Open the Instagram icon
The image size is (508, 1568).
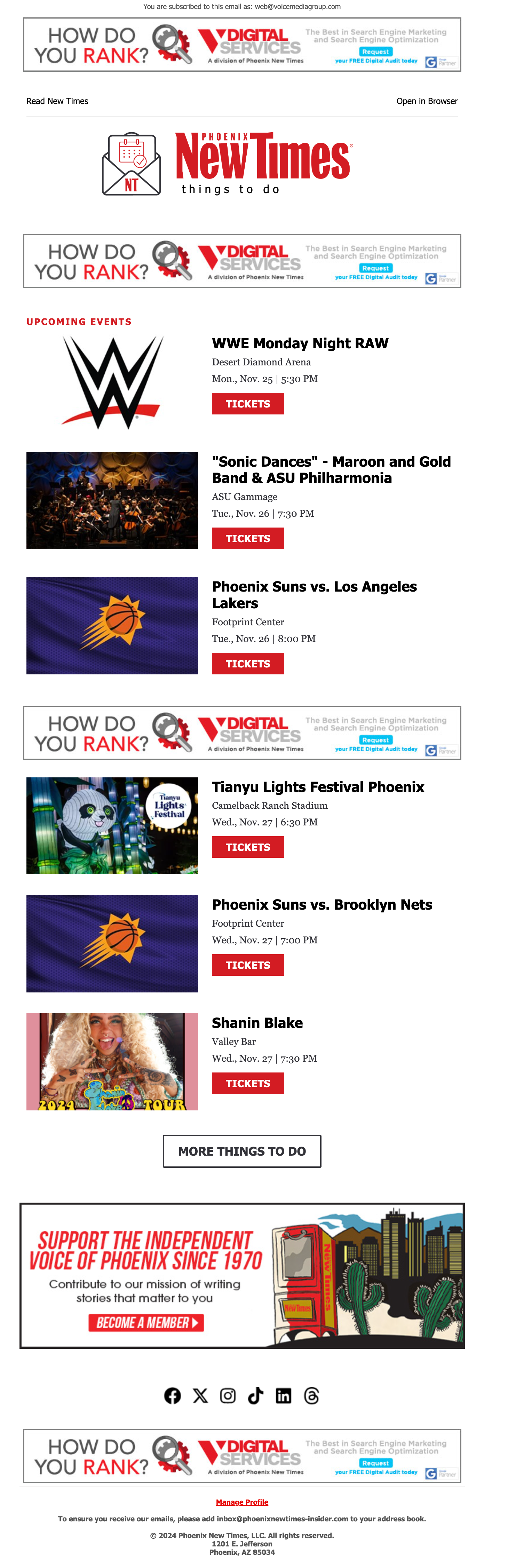228,1396
